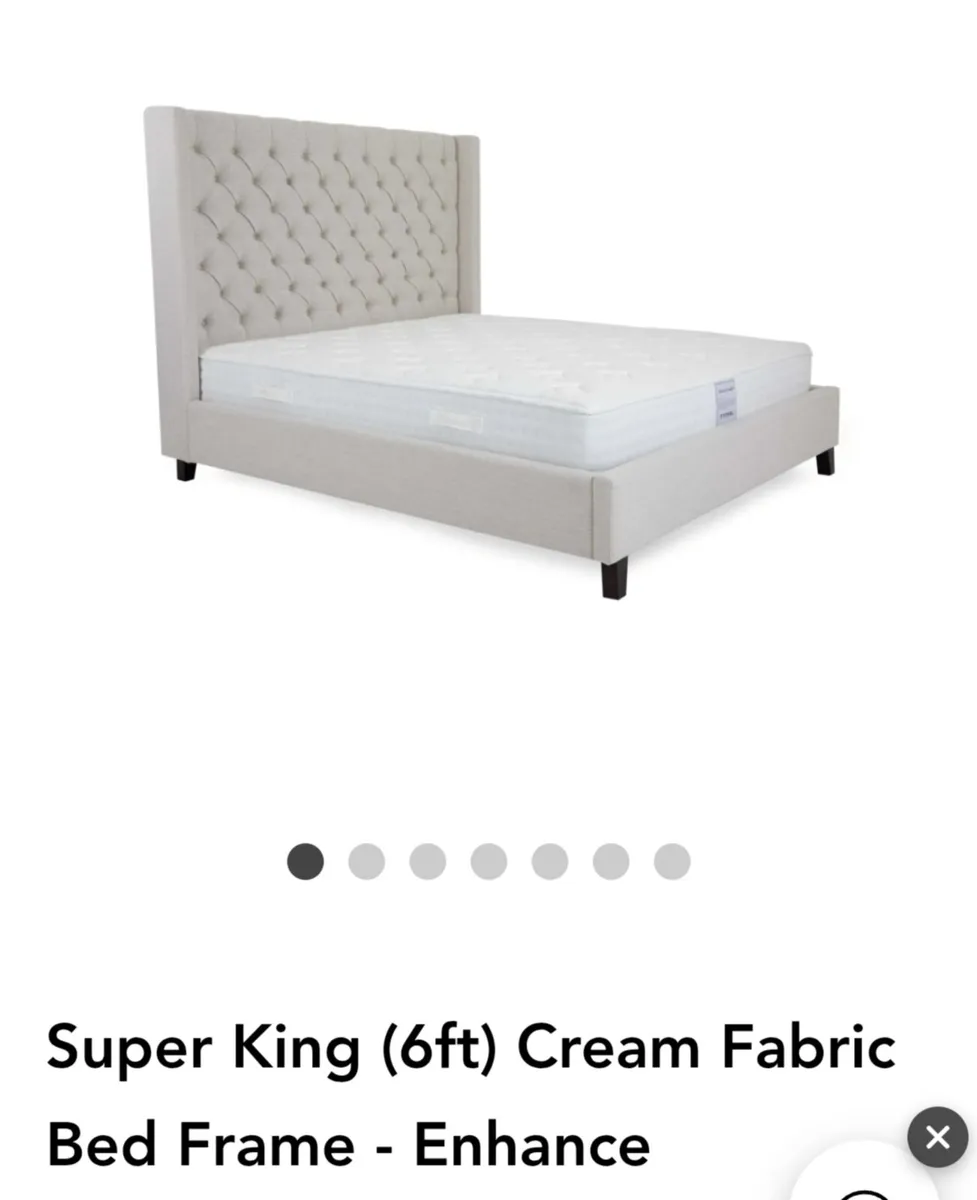Jump to the middle carousel indicator
977x1200 pixels.
click(x=487, y=860)
